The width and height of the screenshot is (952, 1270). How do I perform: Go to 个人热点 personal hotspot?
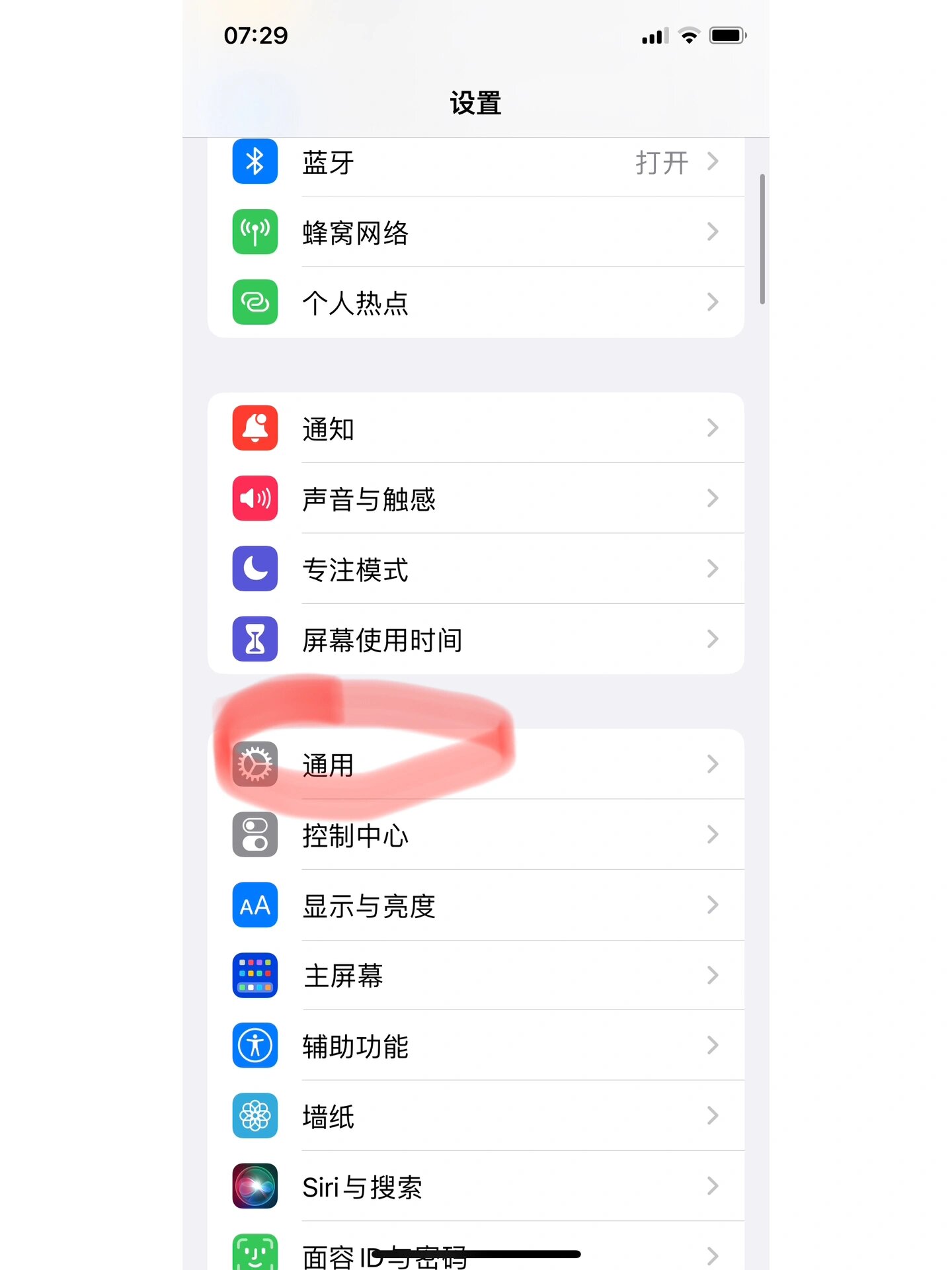click(x=475, y=302)
